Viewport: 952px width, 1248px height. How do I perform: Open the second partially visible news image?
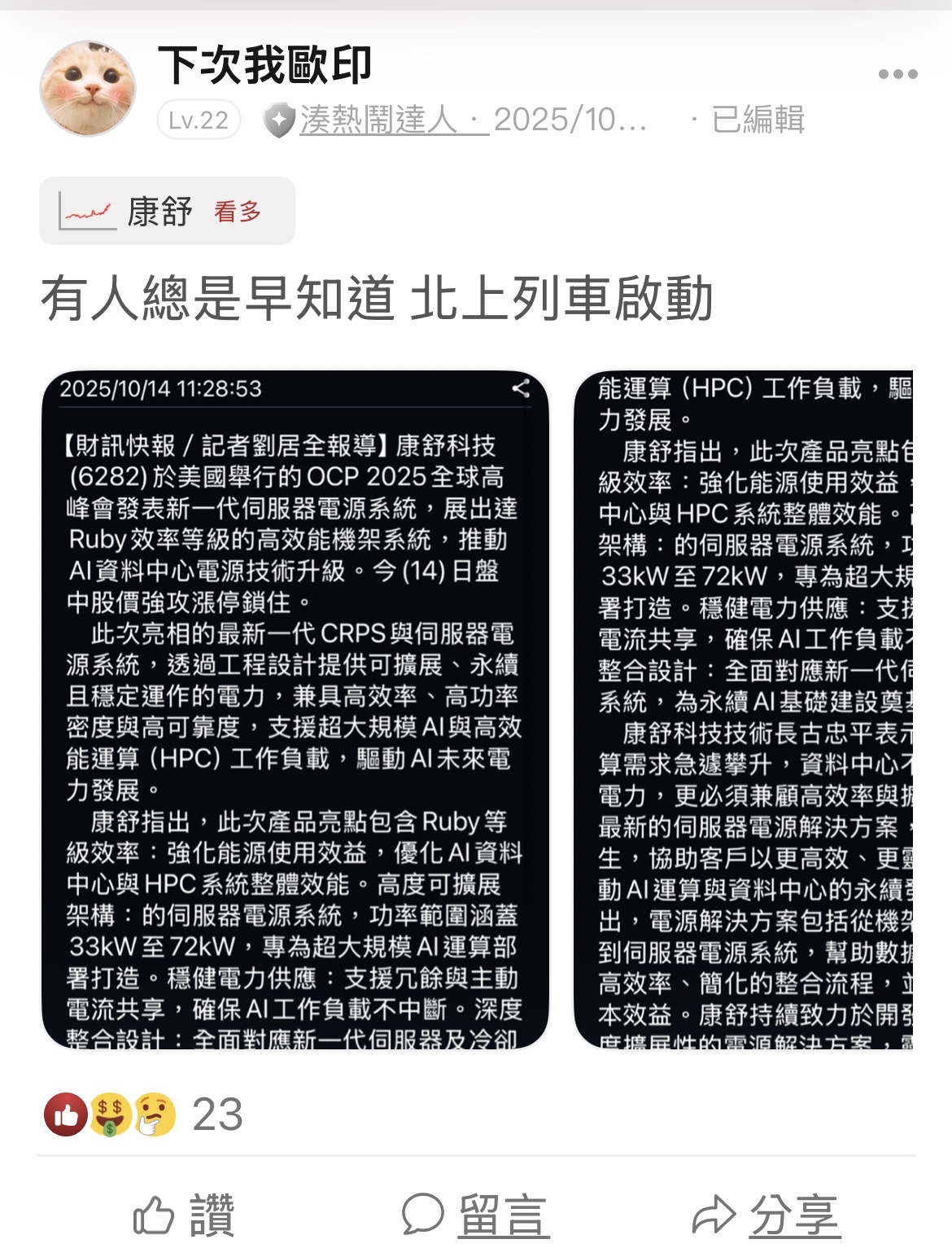[x=744, y=710]
